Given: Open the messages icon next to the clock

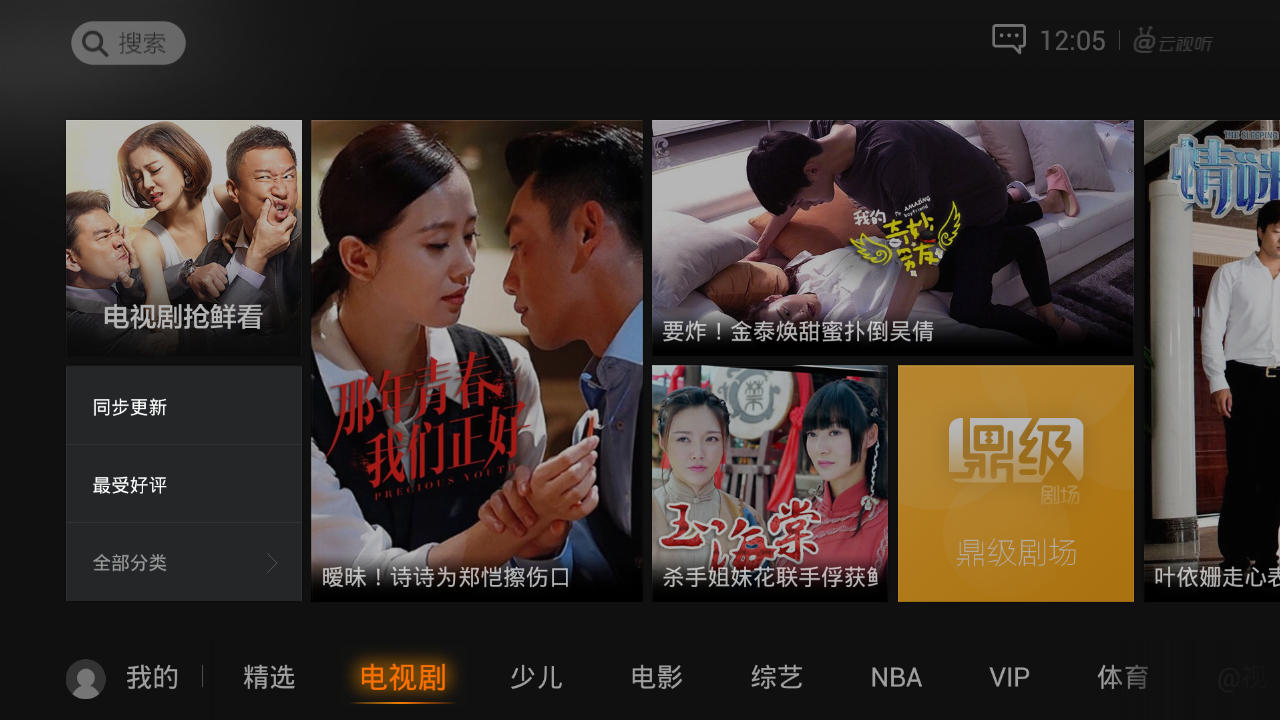Looking at the screenshot, I should 1008,40.
